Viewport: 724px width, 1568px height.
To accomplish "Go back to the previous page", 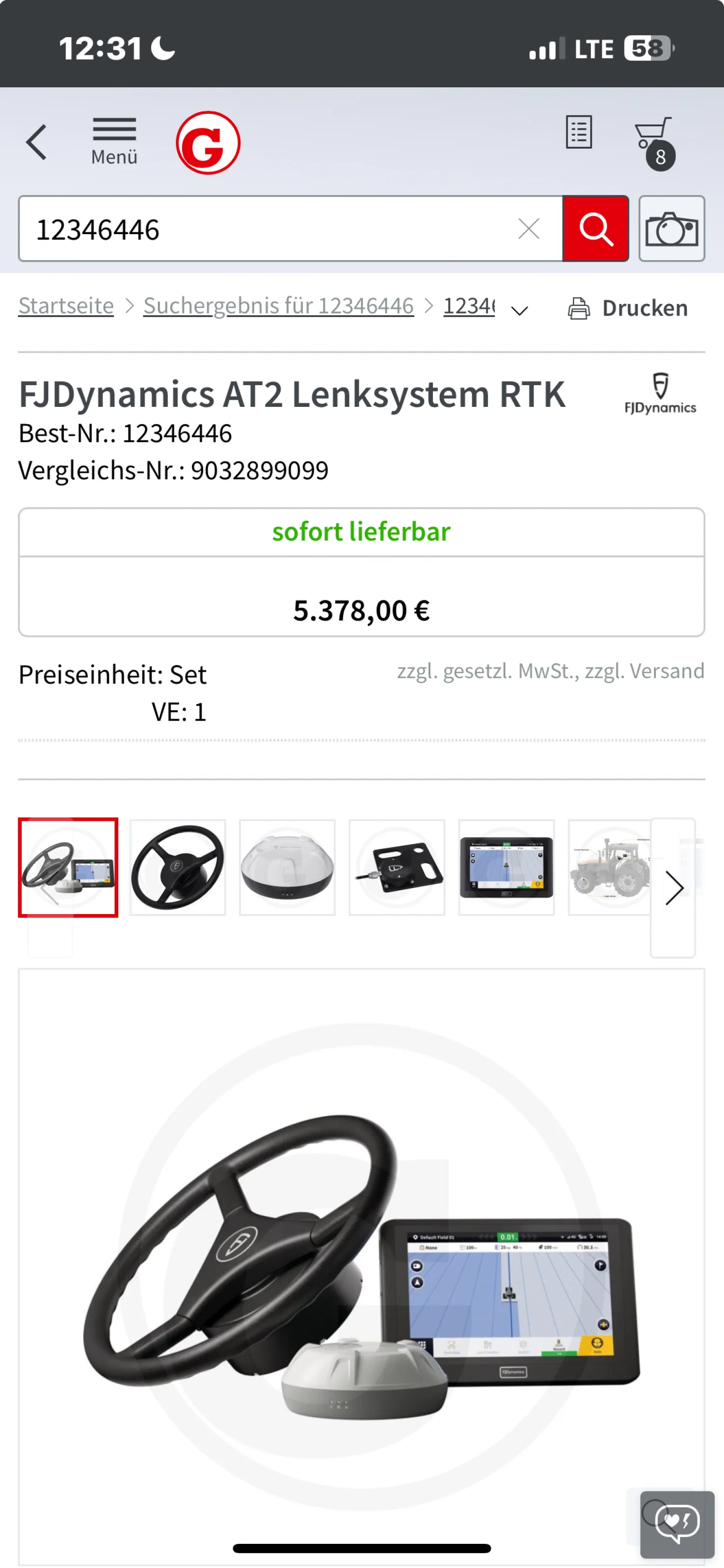I will point(37,142).
